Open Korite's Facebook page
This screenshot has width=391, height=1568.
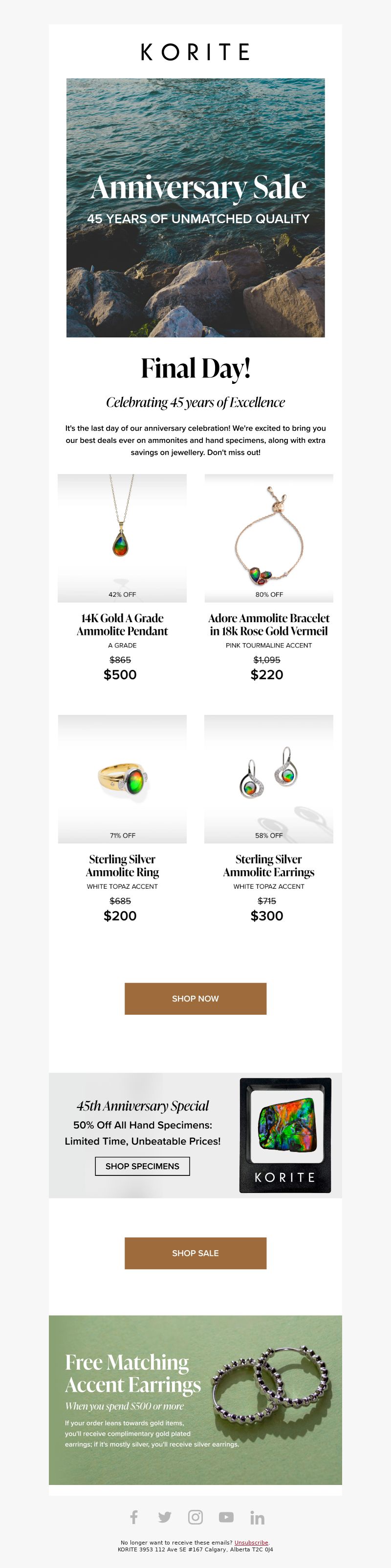[x=134, y=1517]
